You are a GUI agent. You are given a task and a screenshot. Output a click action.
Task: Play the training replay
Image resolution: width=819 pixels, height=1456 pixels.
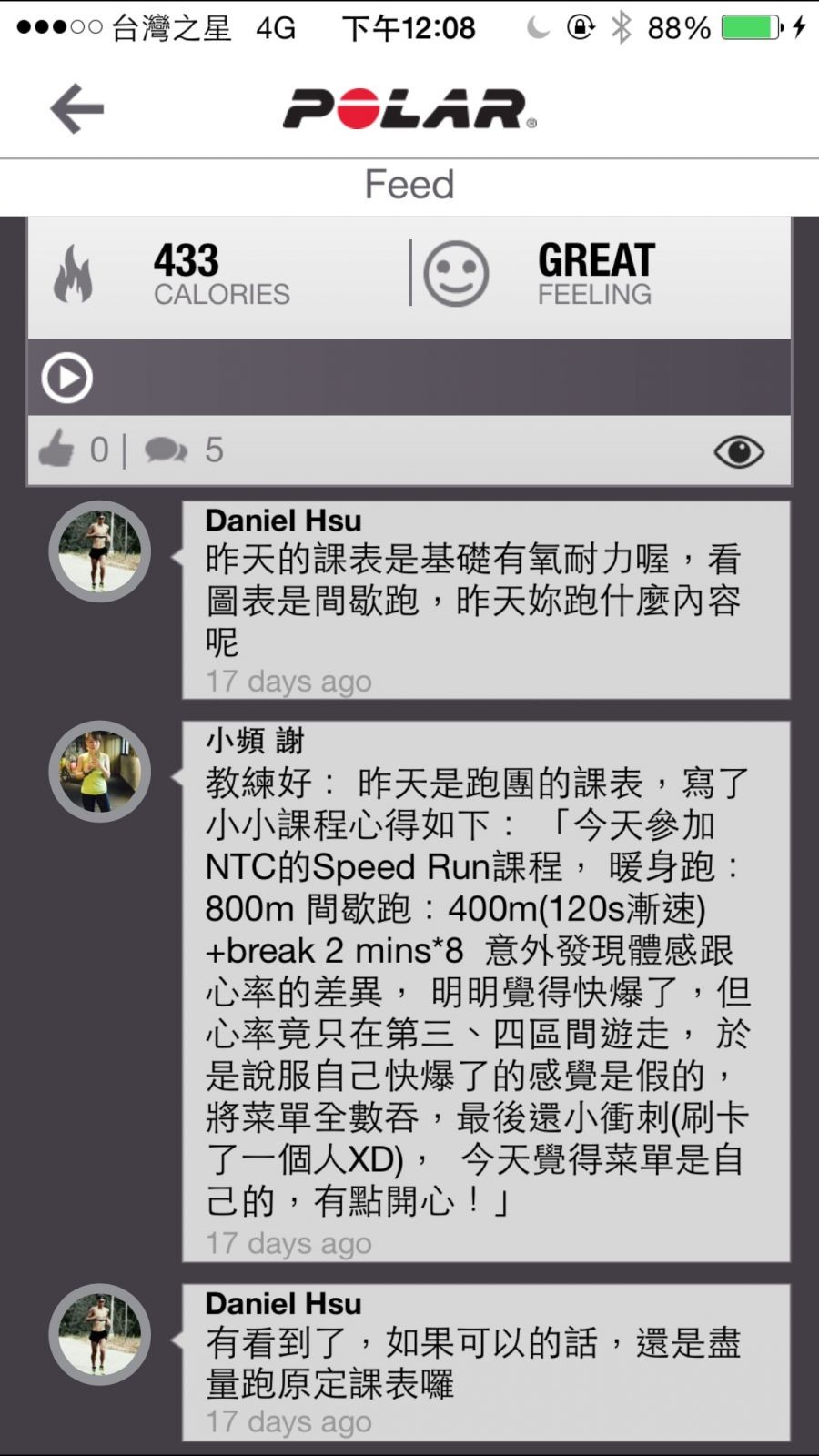click(66, 378)
